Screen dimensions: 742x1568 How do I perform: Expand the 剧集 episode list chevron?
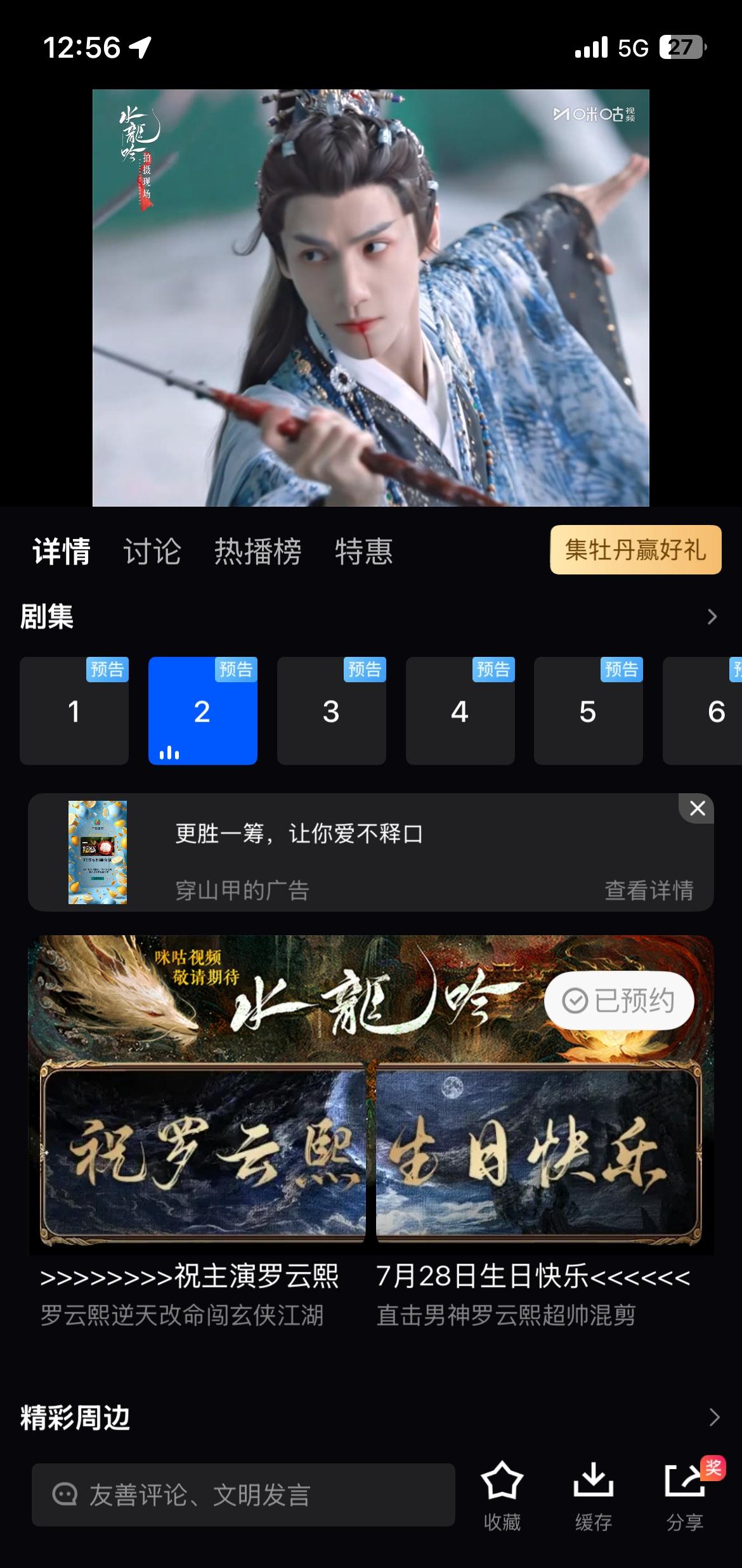712,616
